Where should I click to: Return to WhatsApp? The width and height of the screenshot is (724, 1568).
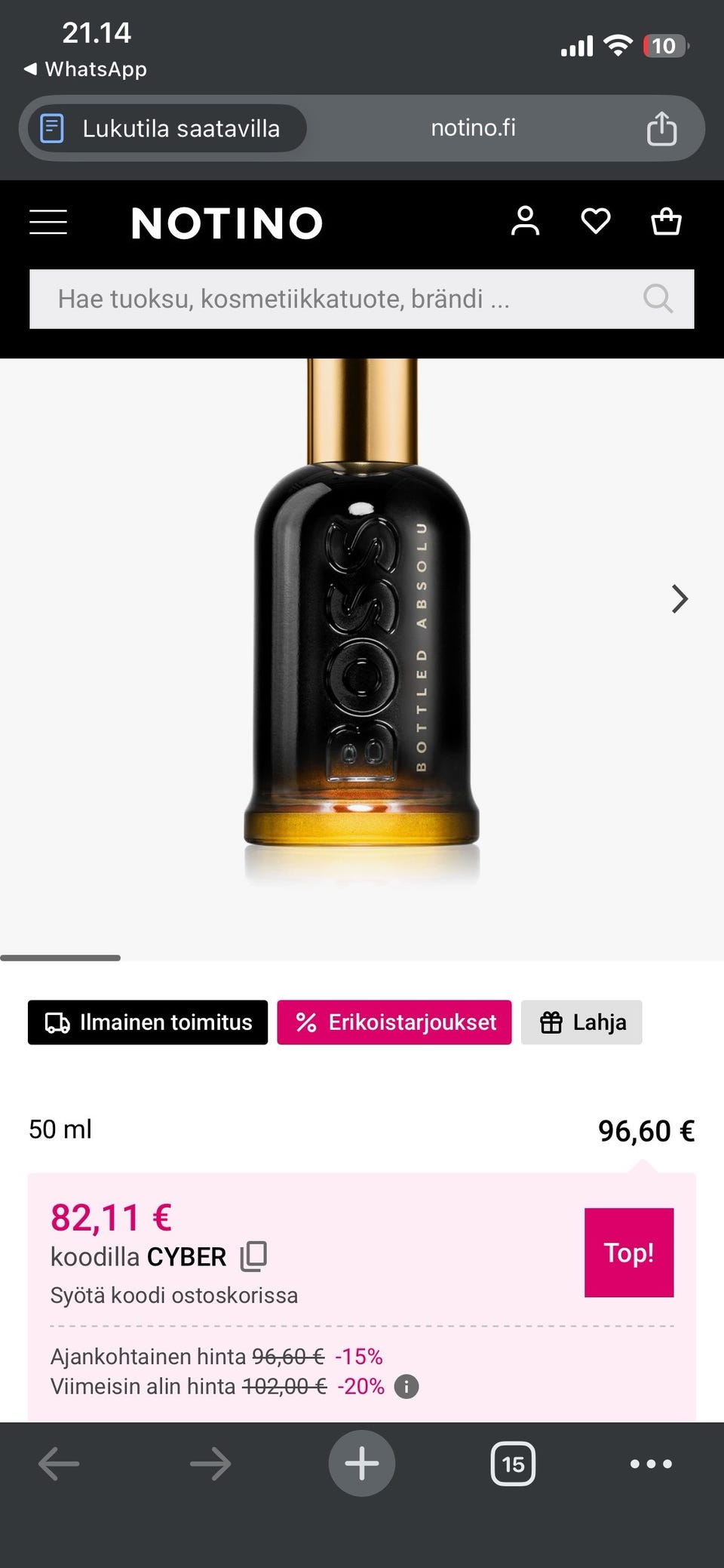[x=85, y=69]
